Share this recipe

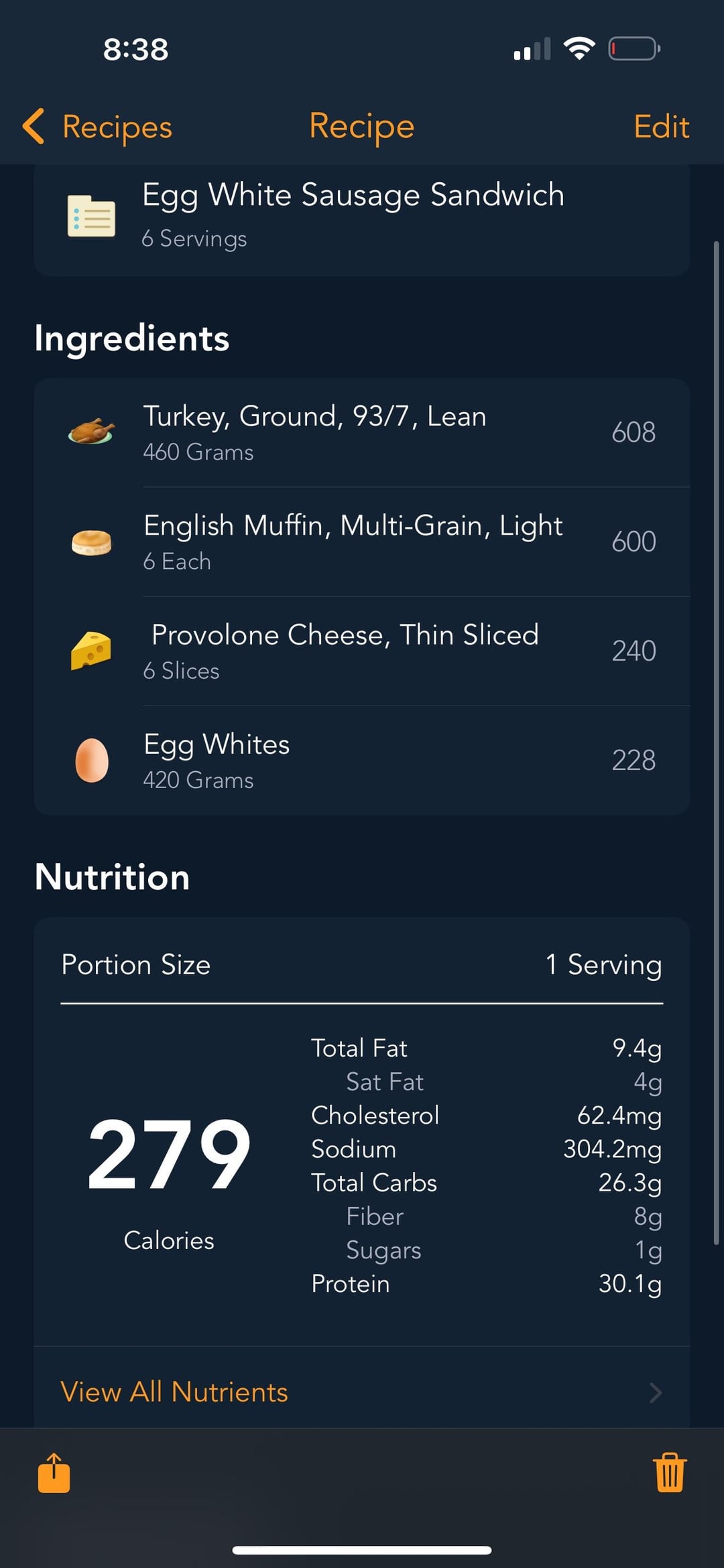coord(54,1473)
